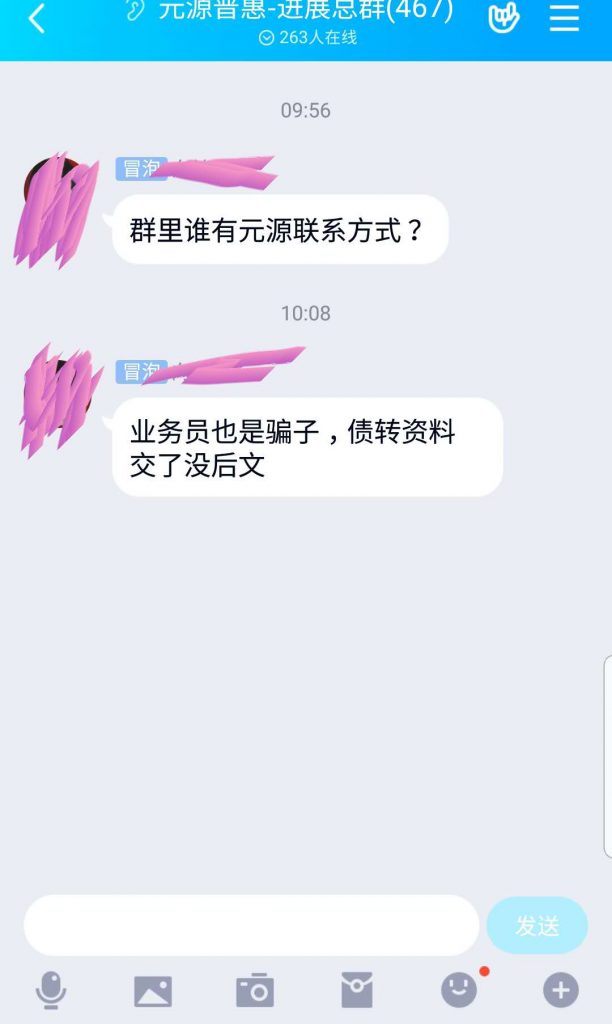Open the emoji smiley panel

(459, 990)
